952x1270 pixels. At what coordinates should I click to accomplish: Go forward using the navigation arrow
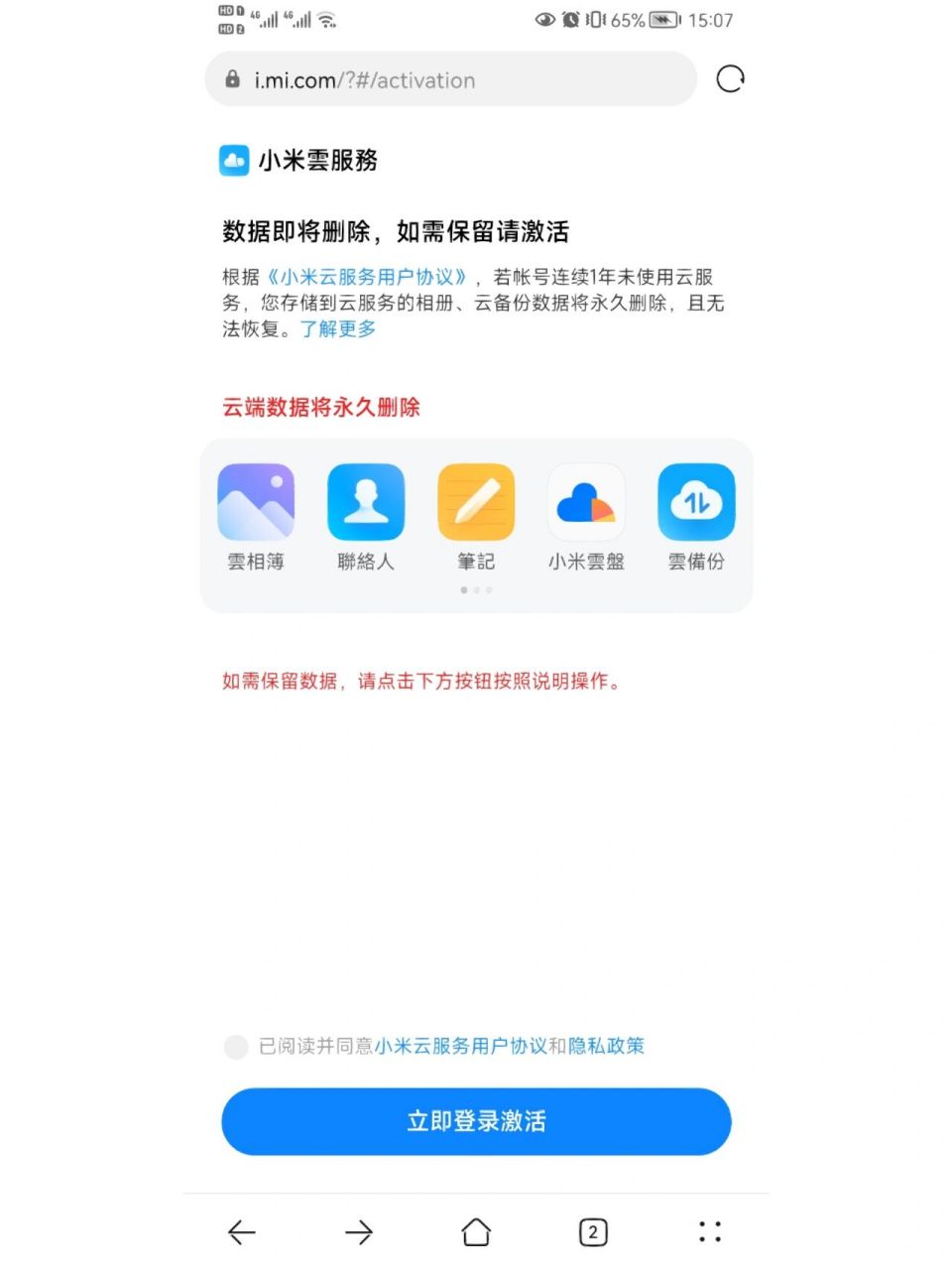(358, 1231)
